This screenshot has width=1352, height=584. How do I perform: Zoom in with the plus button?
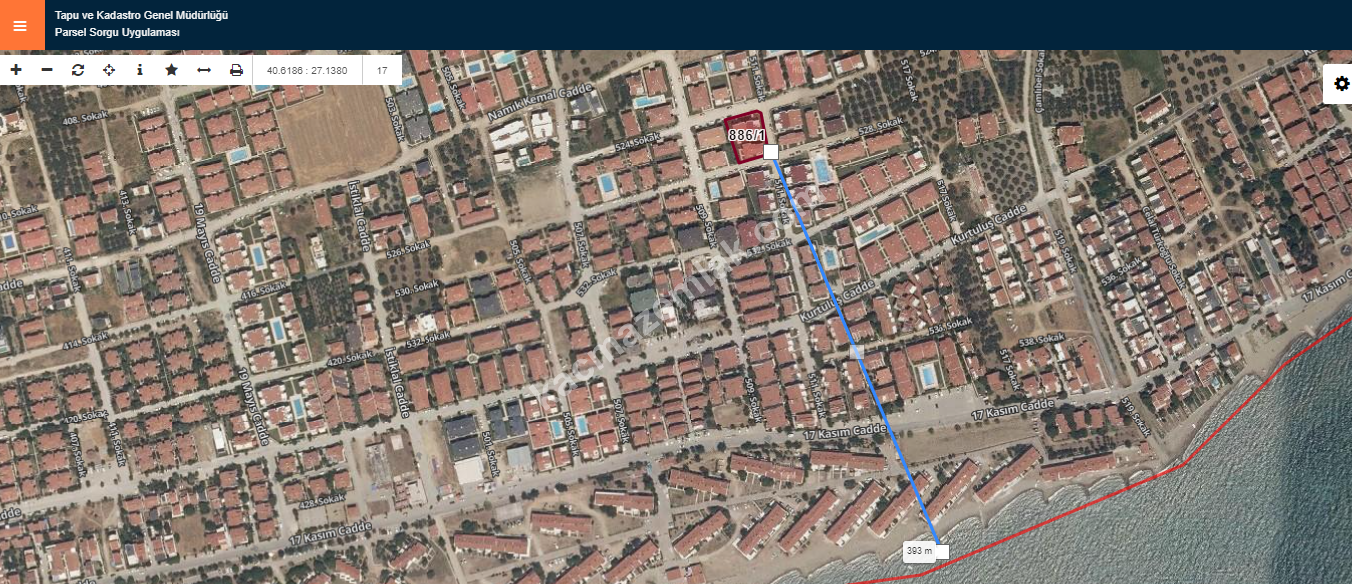(16, 70)
